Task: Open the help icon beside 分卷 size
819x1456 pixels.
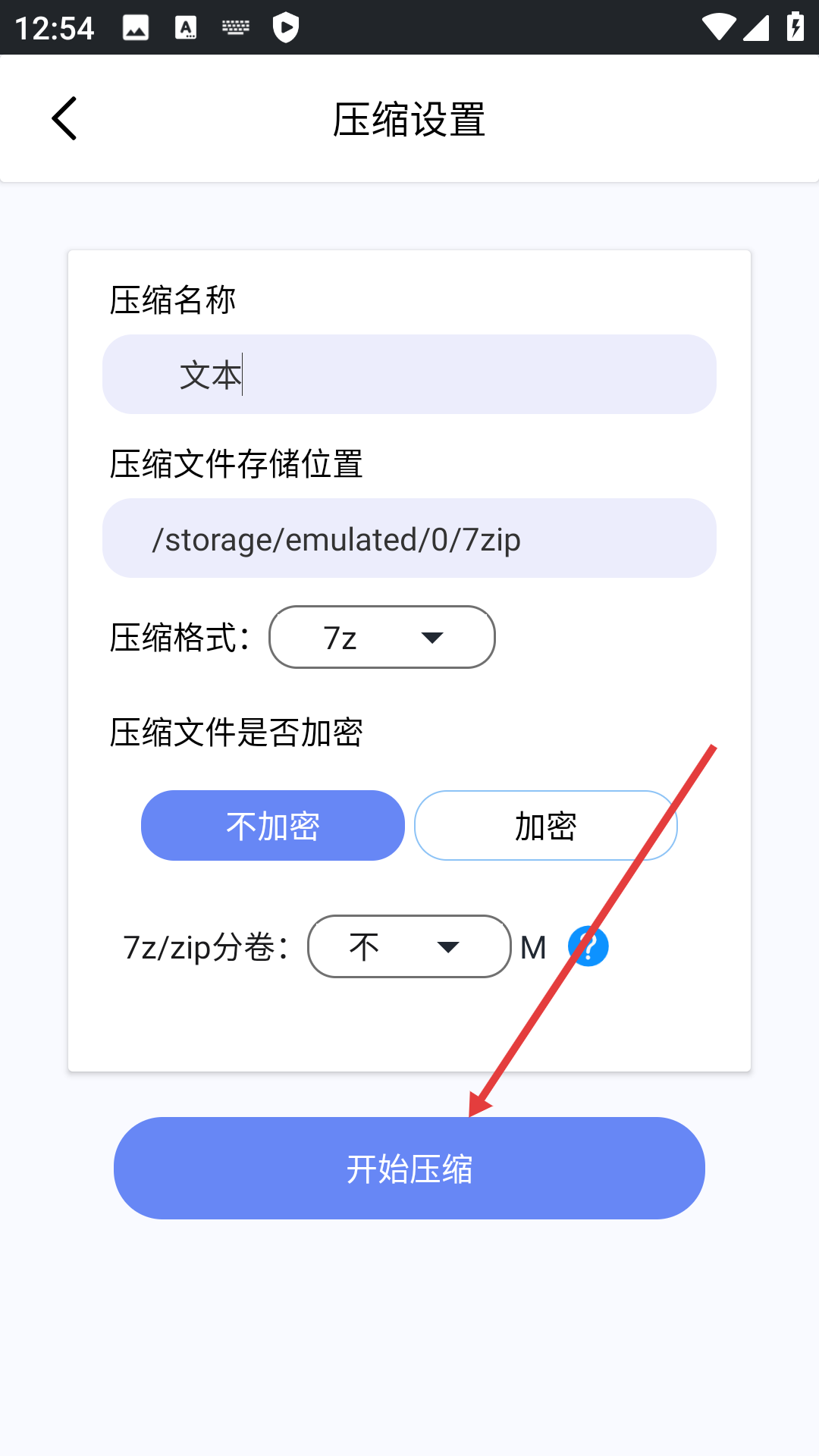Action: (x=588, y=946)
